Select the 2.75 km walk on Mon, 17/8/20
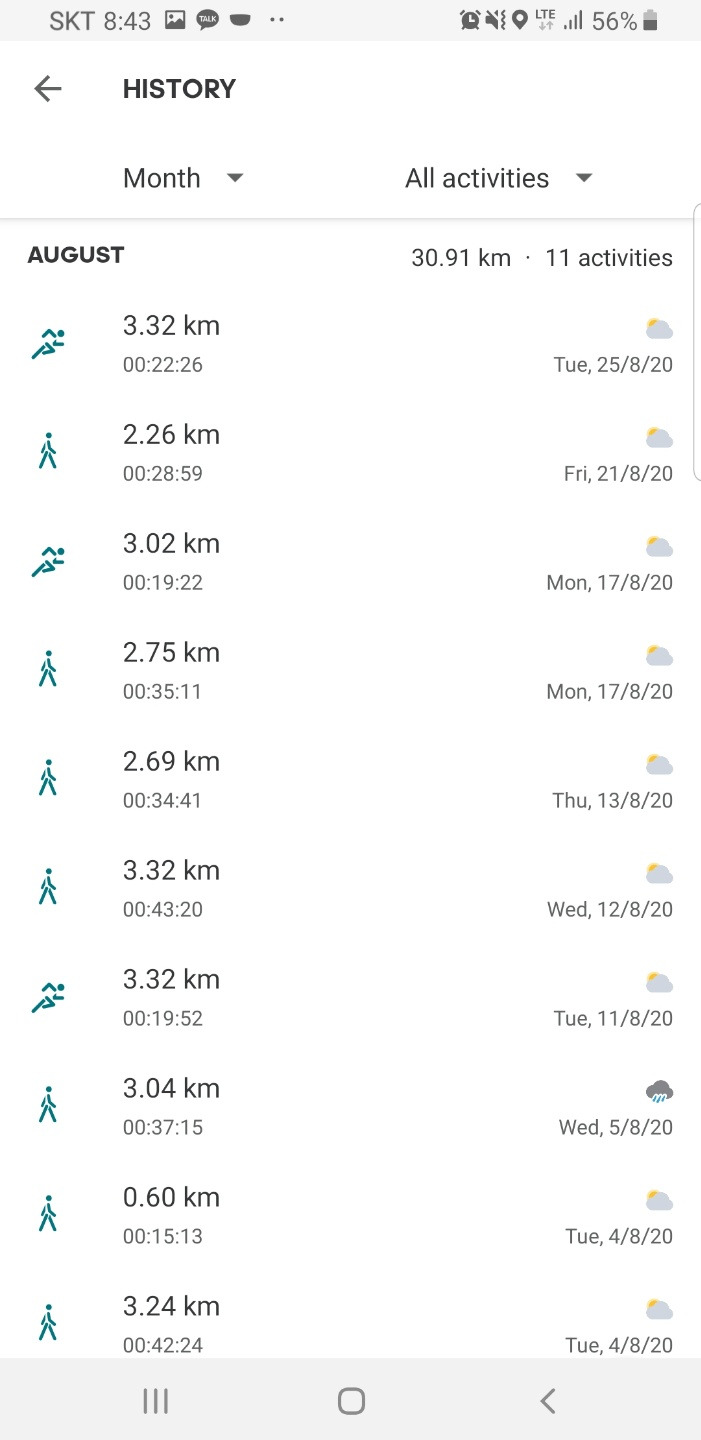Screen dimensions: 701x1440 (x=350, y=671)
